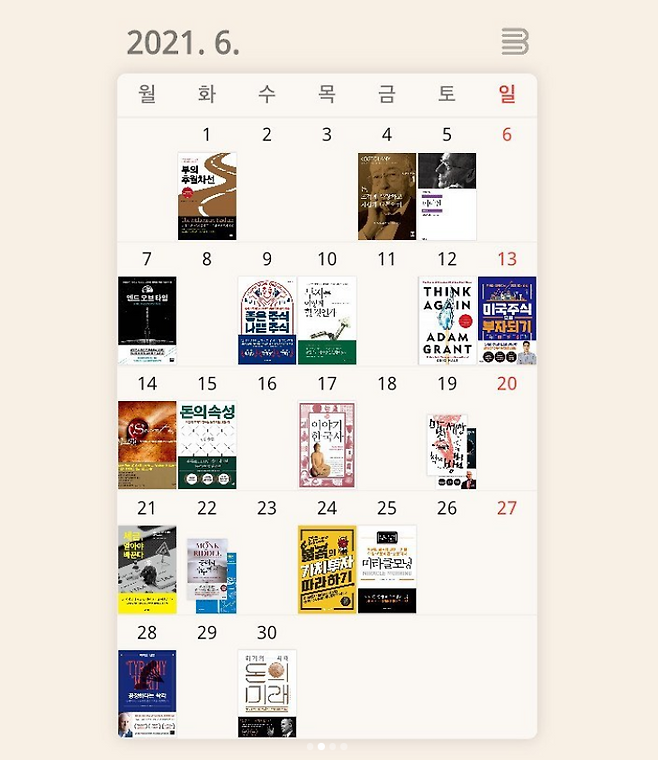The image size is (658, 760).
Task: Select the 좋은 주식 나쁜 주식 book
Action: 267,320
